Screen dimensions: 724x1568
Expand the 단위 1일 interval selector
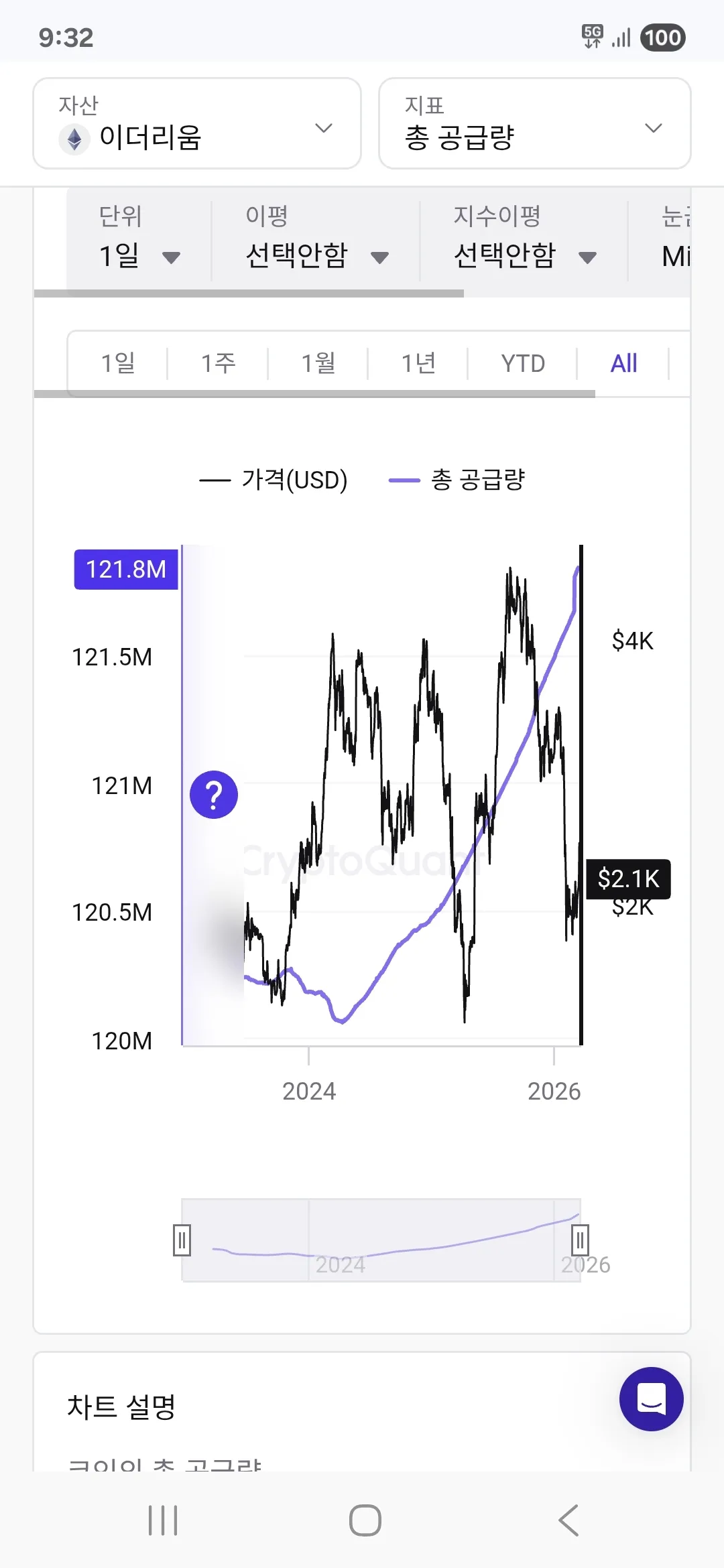click(x=139, y=241)
